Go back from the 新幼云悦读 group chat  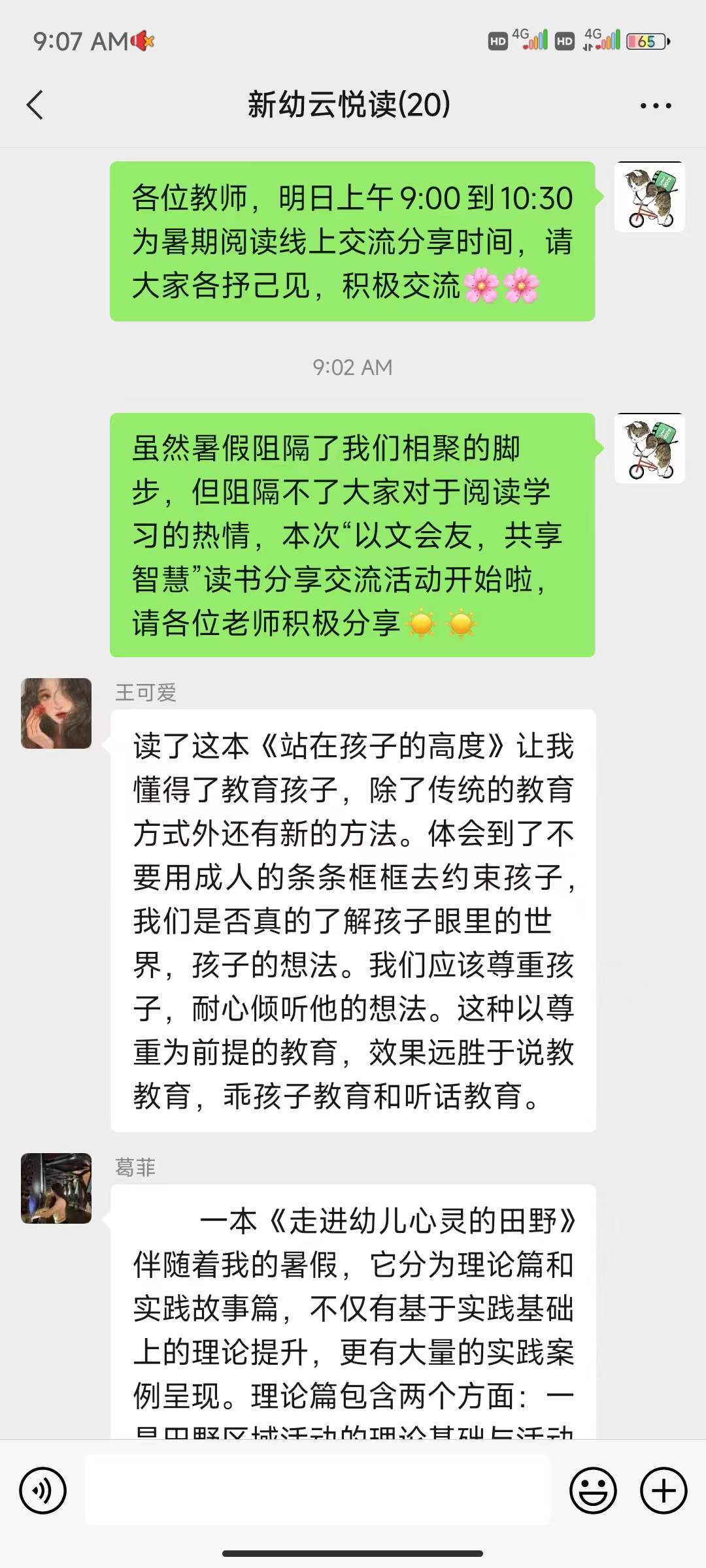[35, 105]
